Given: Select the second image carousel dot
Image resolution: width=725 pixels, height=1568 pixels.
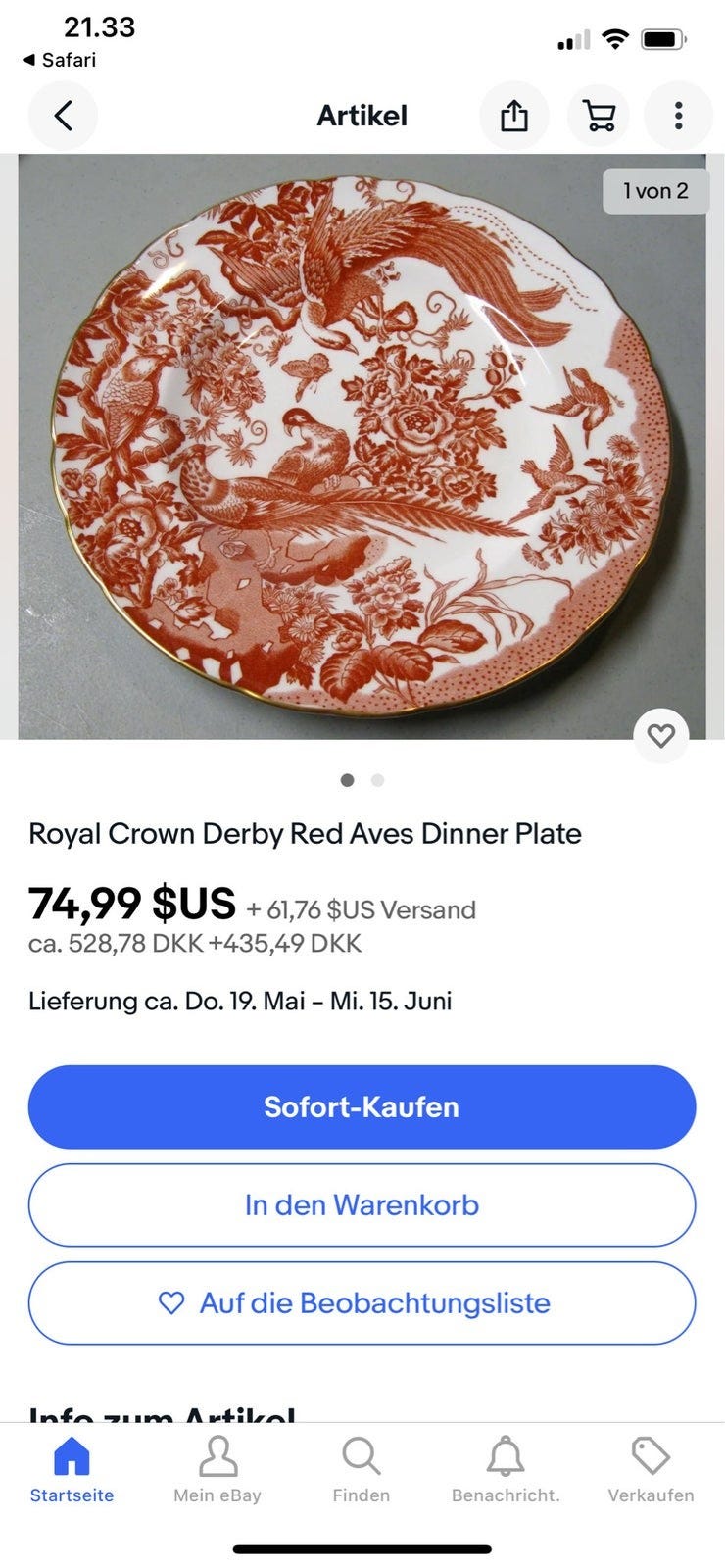Looking at the screenshot, I should [376, 781].
